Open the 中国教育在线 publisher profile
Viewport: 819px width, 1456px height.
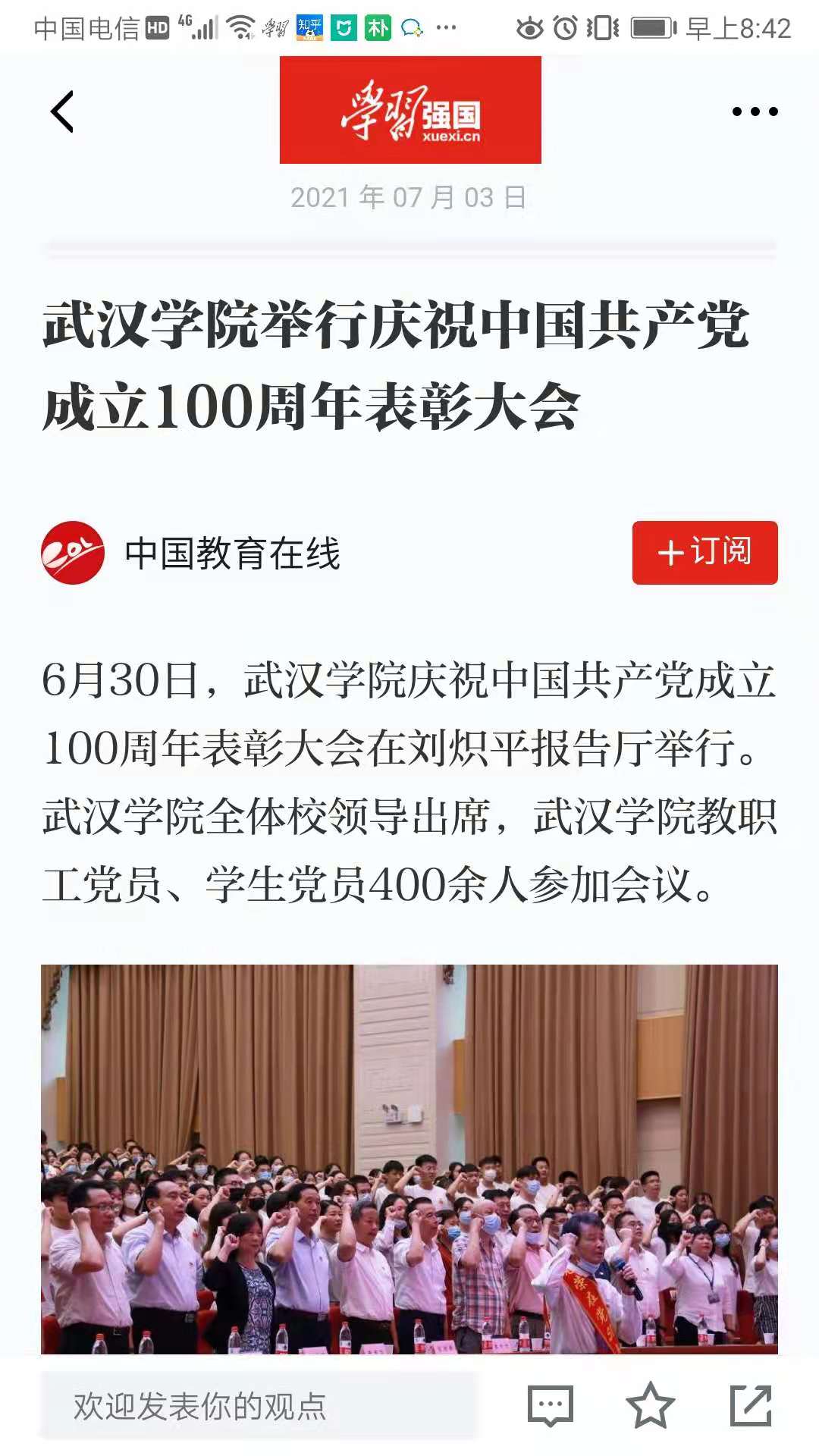click(x=232, y=553)
